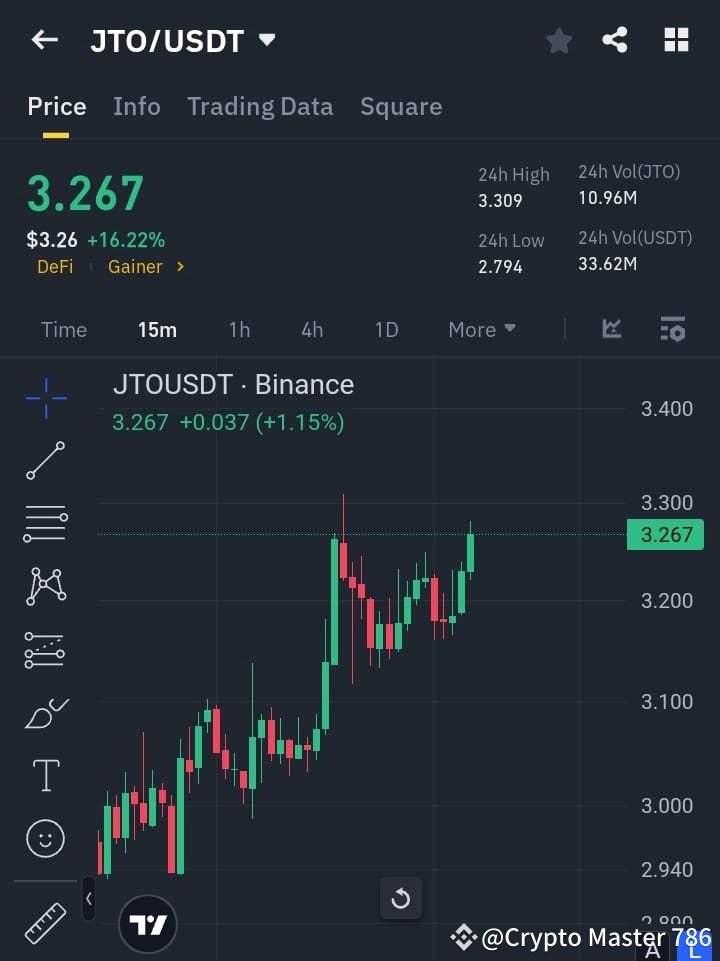Viewport: 720px width, 961px height.
Task: Select the text annotation tool
Action: (44, 775)
